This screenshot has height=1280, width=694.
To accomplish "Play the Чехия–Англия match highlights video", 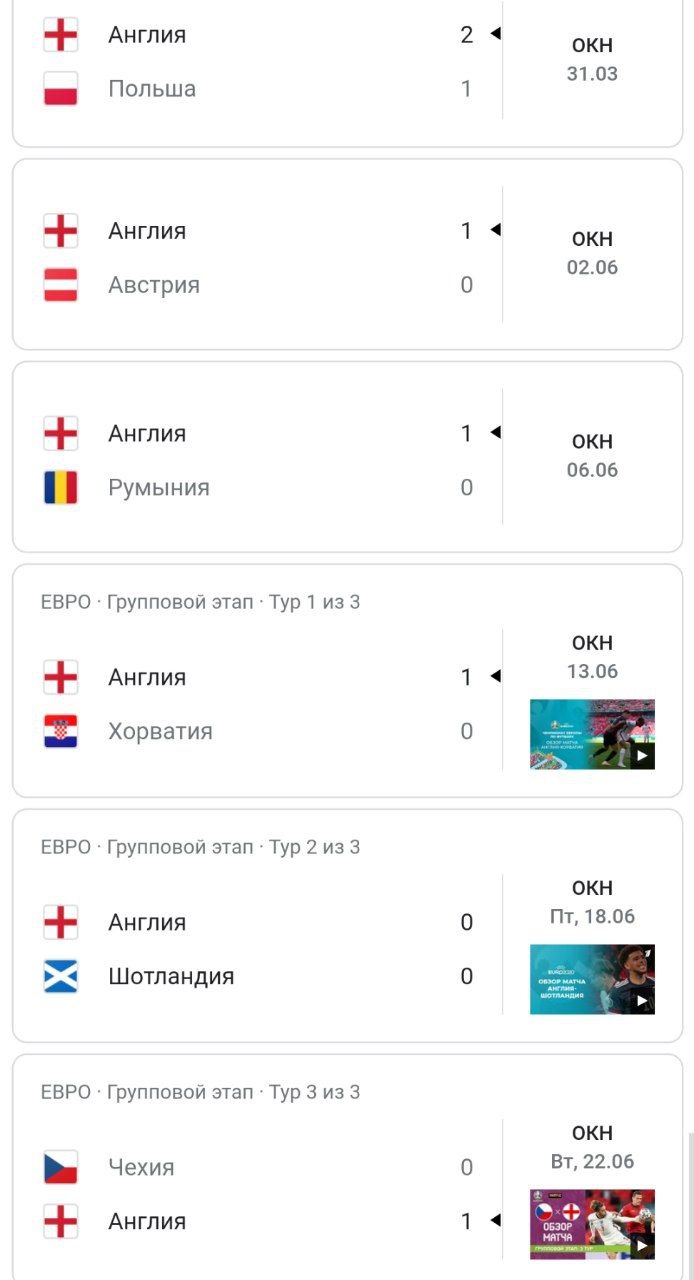I will pyautogui.click(x=592, y=1224).
